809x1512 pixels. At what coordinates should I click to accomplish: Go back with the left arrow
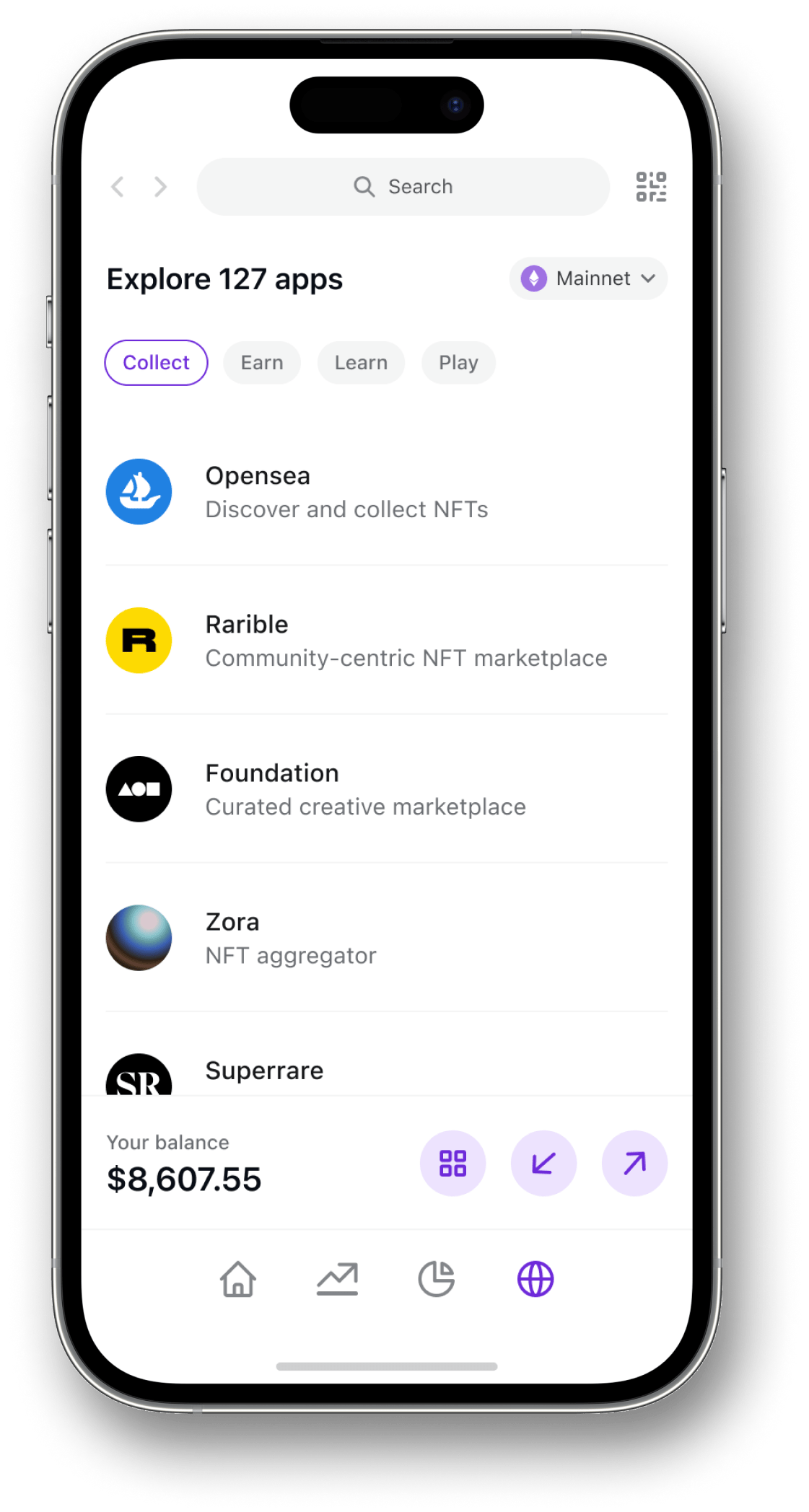click(x=118, y=187)
